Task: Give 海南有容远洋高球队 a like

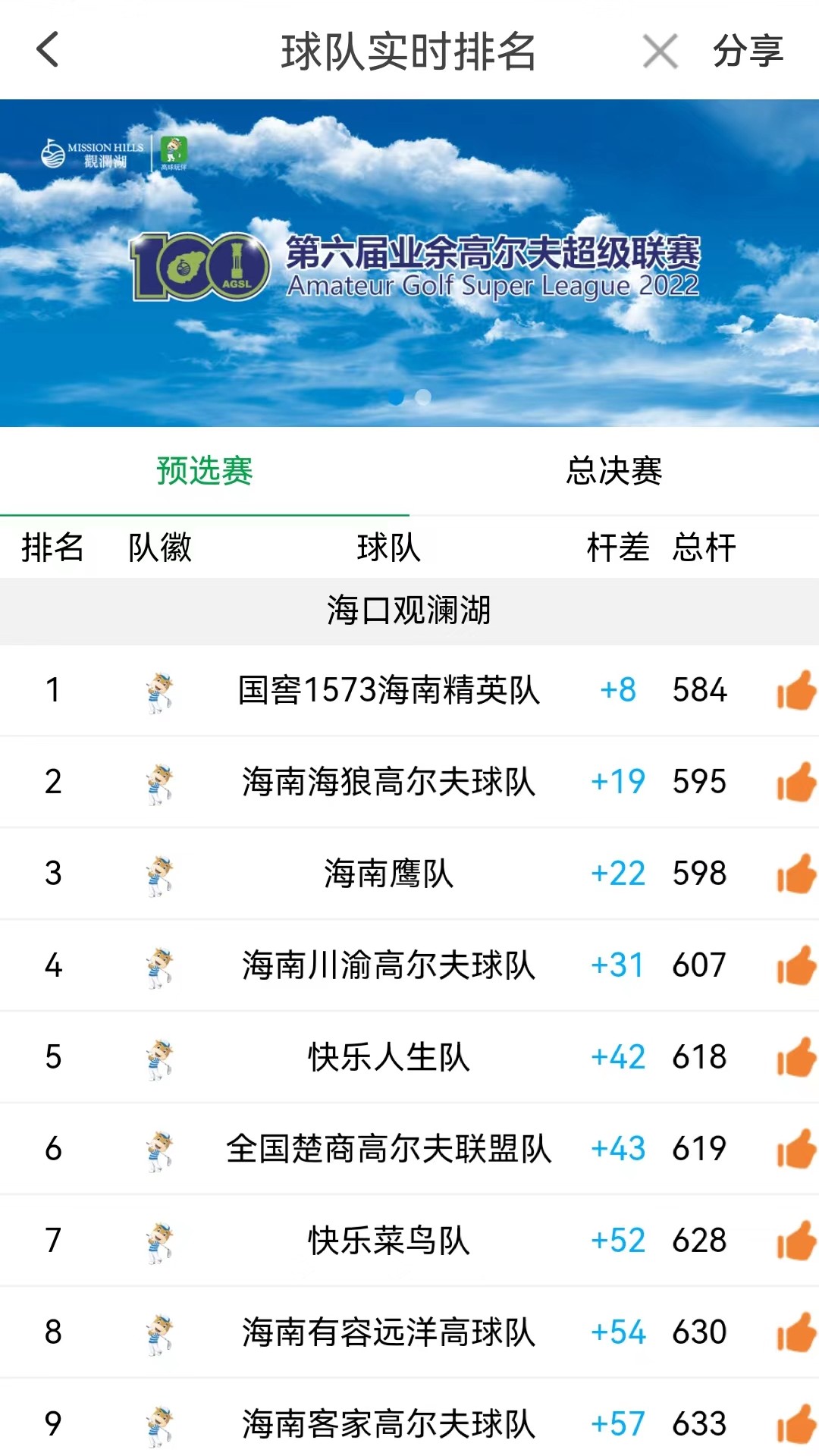Action: click(795, 1332)
